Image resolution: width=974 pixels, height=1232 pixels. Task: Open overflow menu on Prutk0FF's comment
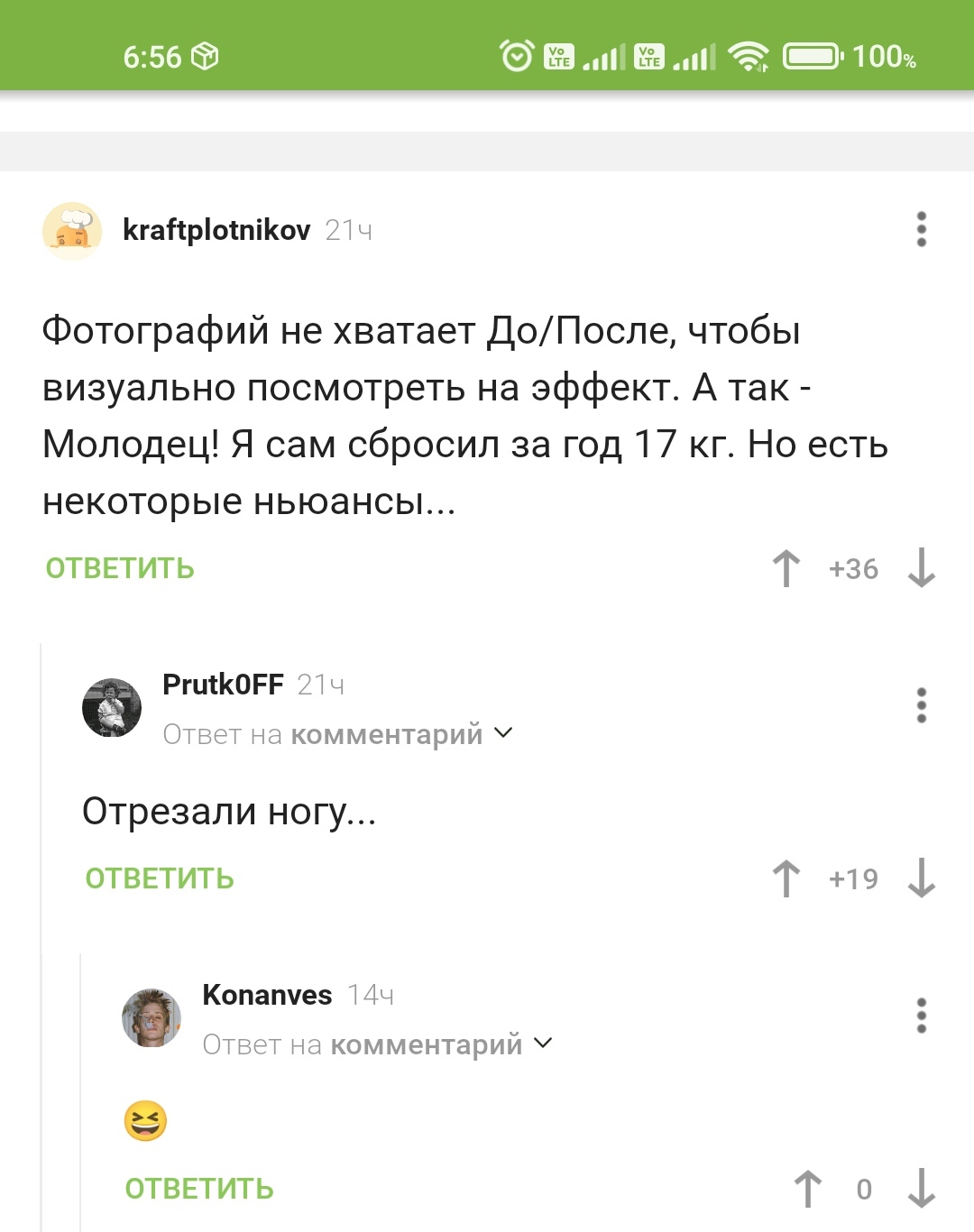pos(921,705)
